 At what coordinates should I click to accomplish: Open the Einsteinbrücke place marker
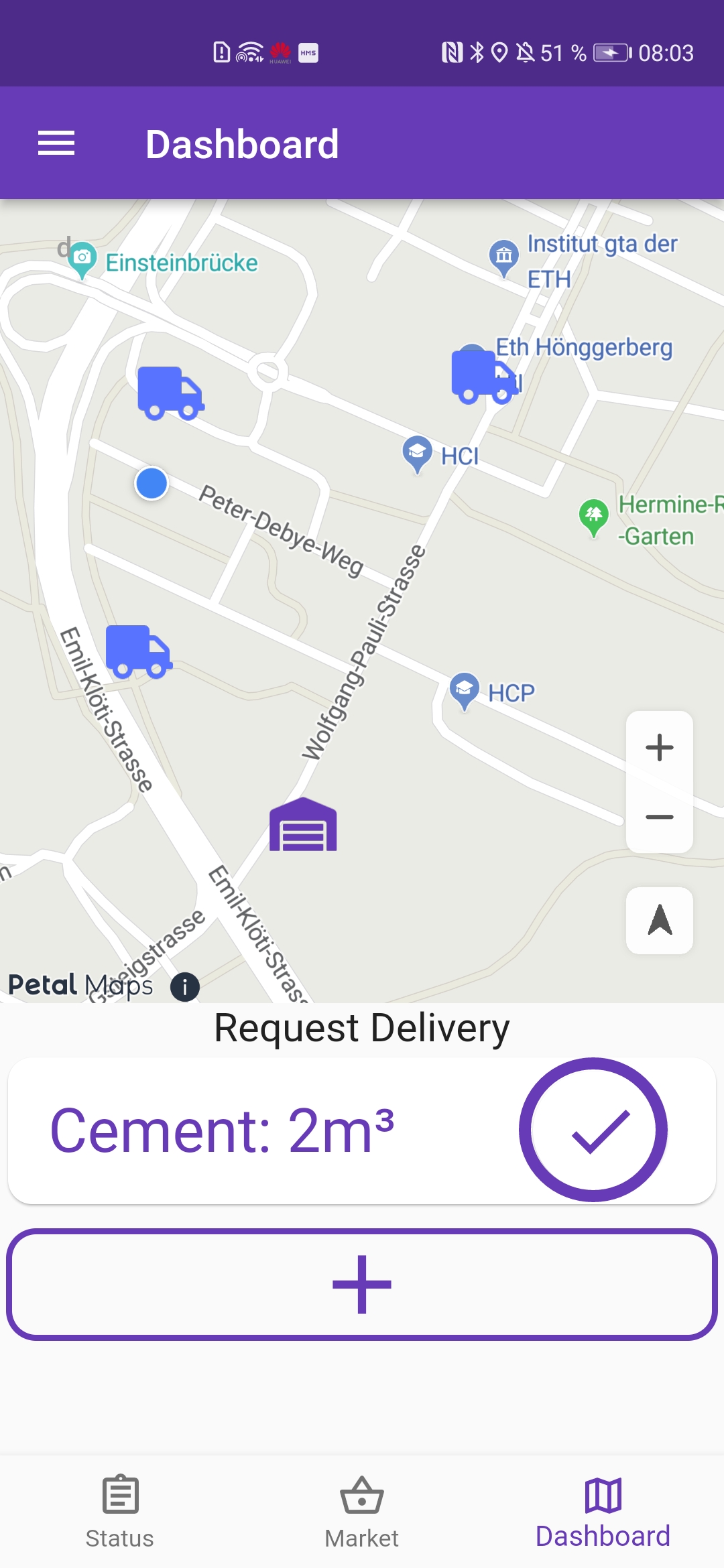(82, 259)
